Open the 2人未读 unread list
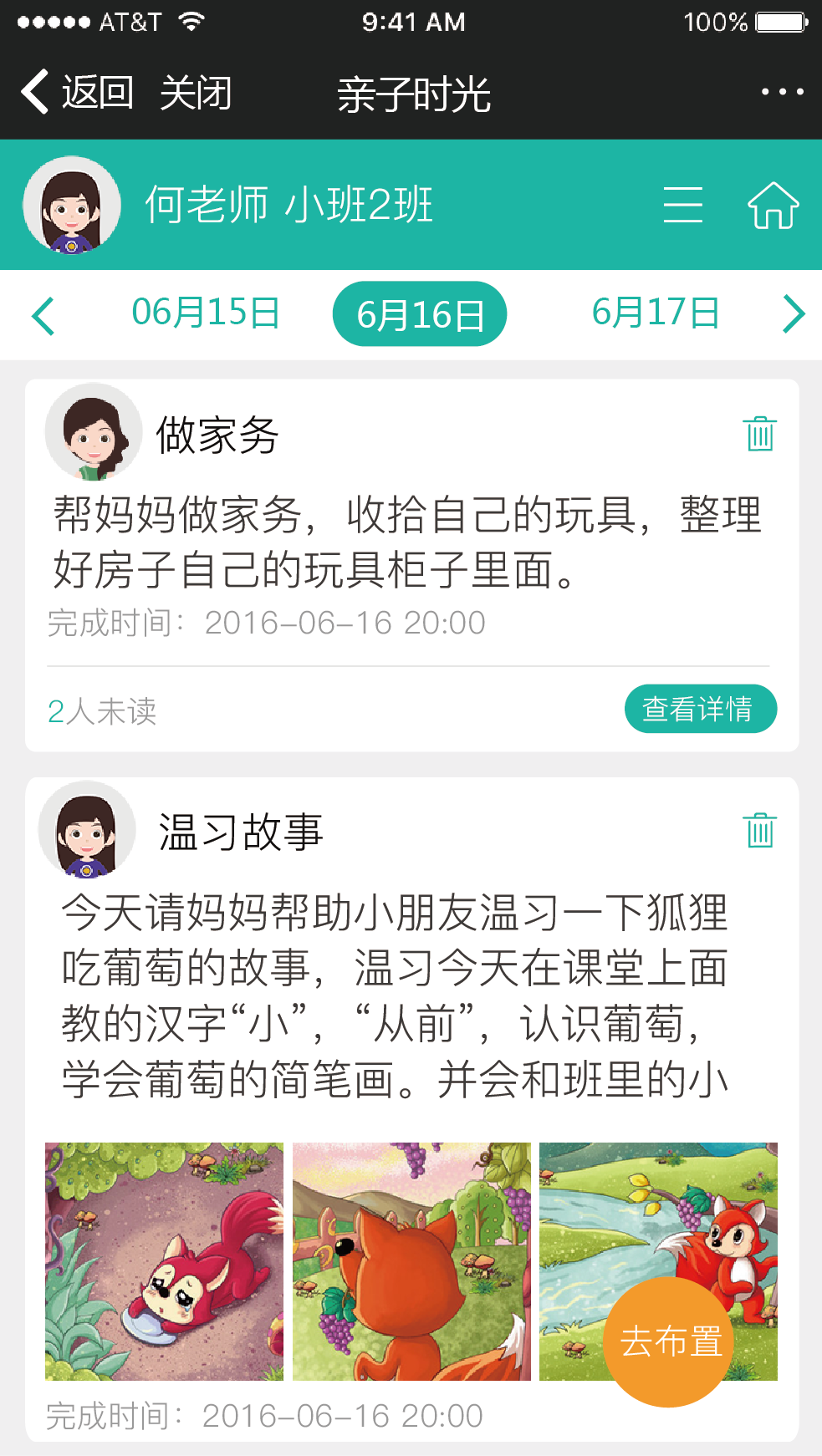The height and width of the screenshot is (1456, 822). point(102,711)
